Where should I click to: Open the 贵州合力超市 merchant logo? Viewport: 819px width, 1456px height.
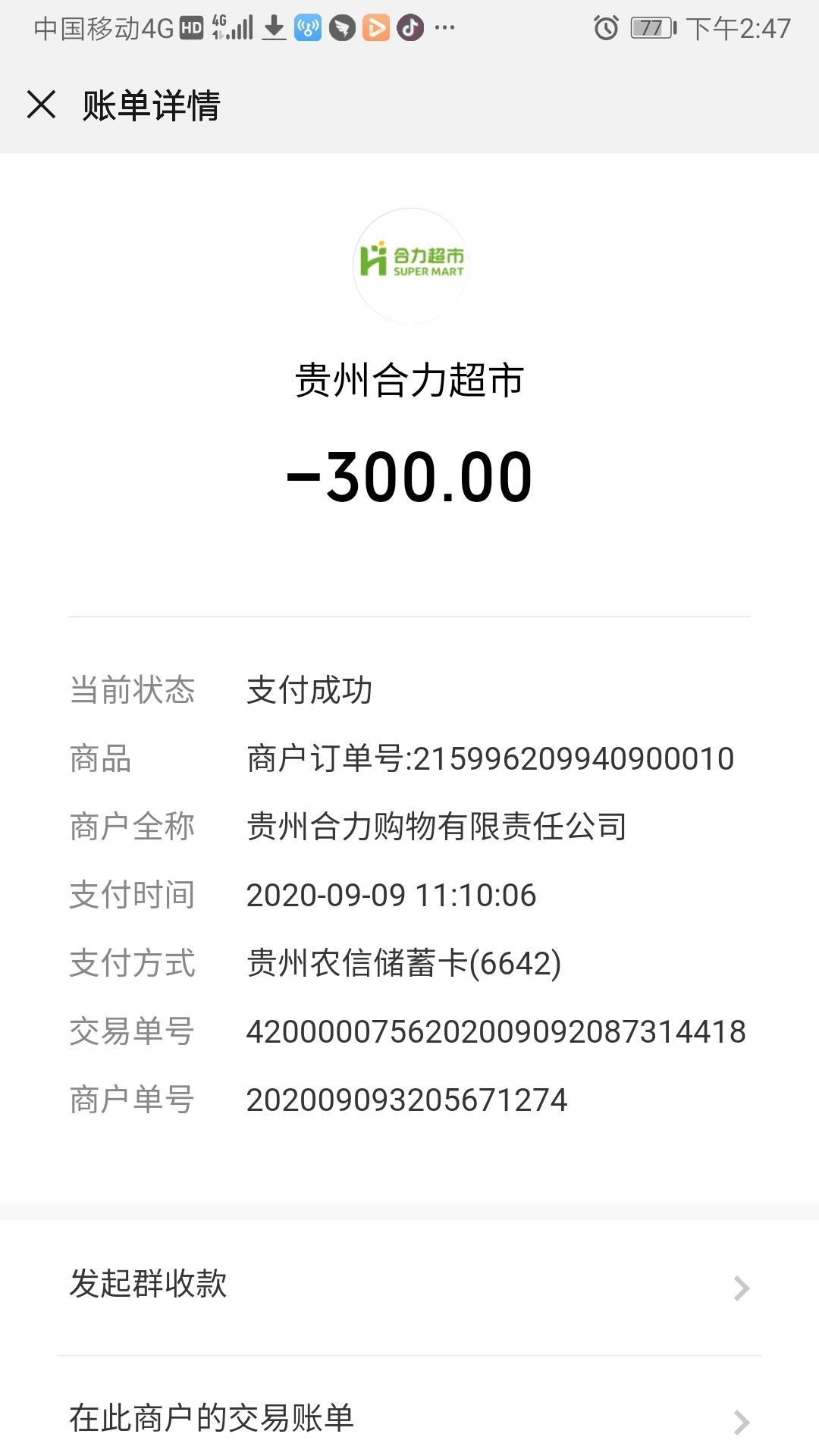tap(410, 265)
